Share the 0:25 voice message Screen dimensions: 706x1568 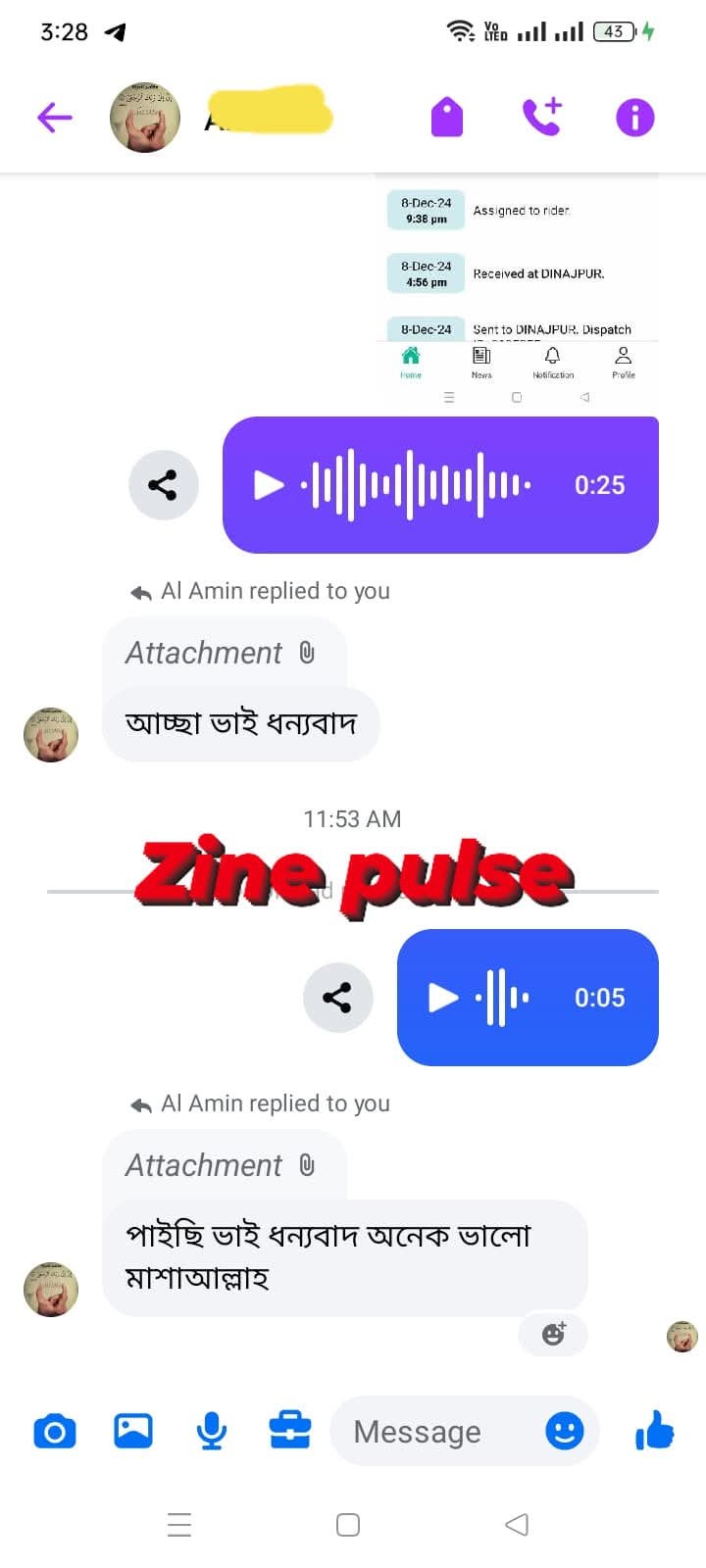(x=163, y=485)
